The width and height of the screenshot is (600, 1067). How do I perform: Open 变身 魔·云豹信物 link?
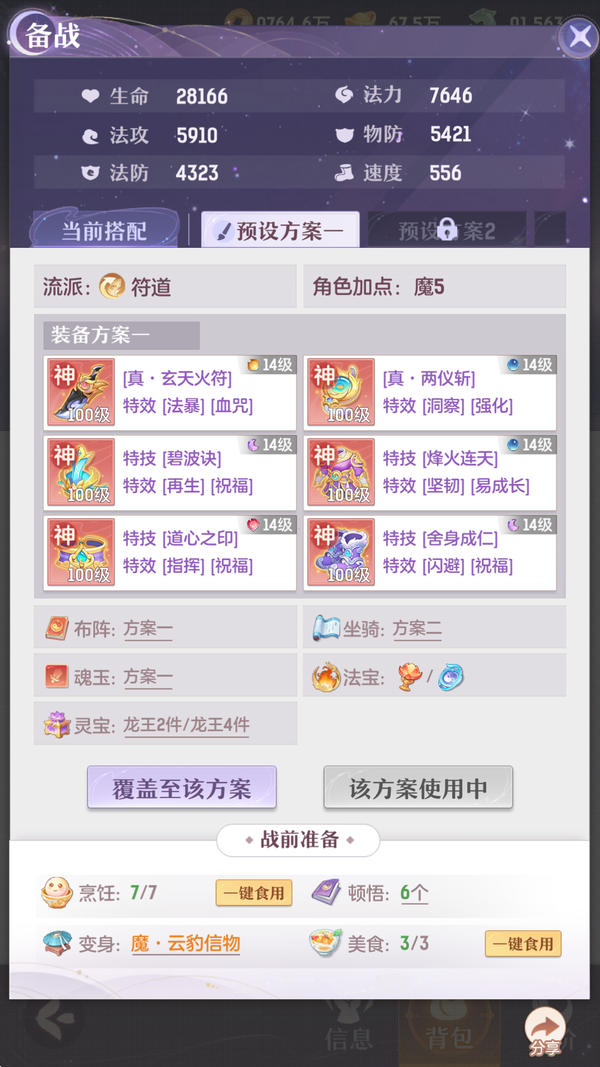pyautogui.click(x=186, y=943)
